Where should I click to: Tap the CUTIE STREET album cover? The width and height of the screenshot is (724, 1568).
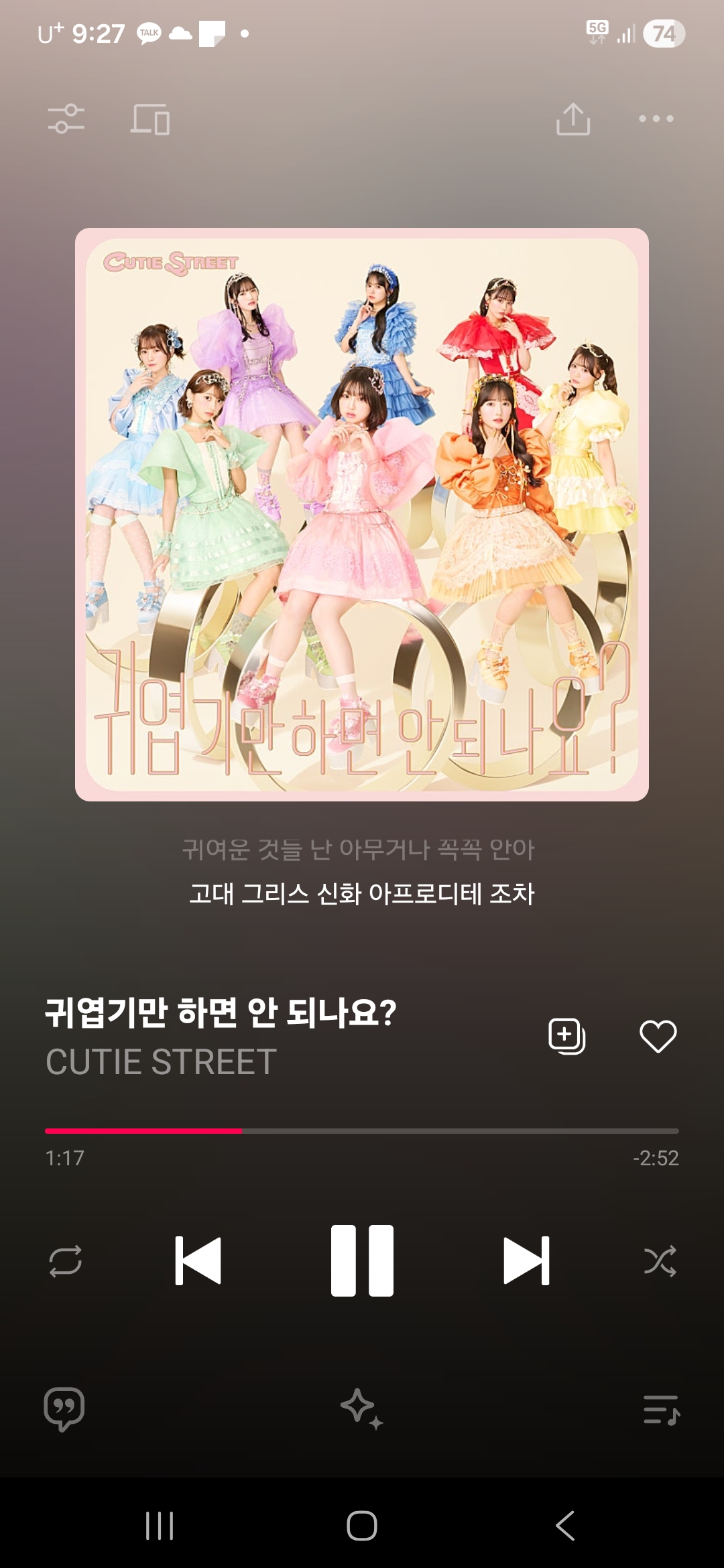pyautogui.click(x=362, y=515)
